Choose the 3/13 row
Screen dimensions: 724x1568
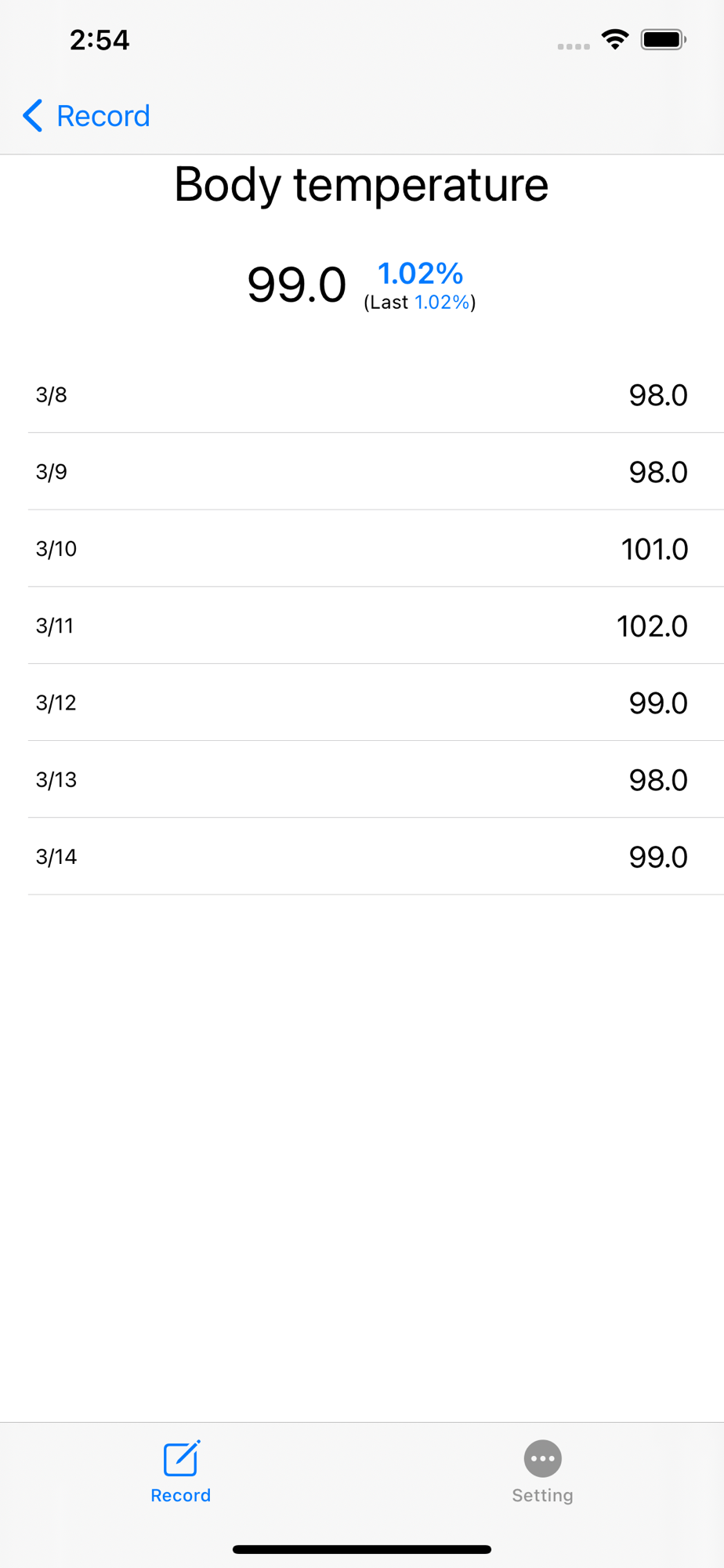[362, 779]
